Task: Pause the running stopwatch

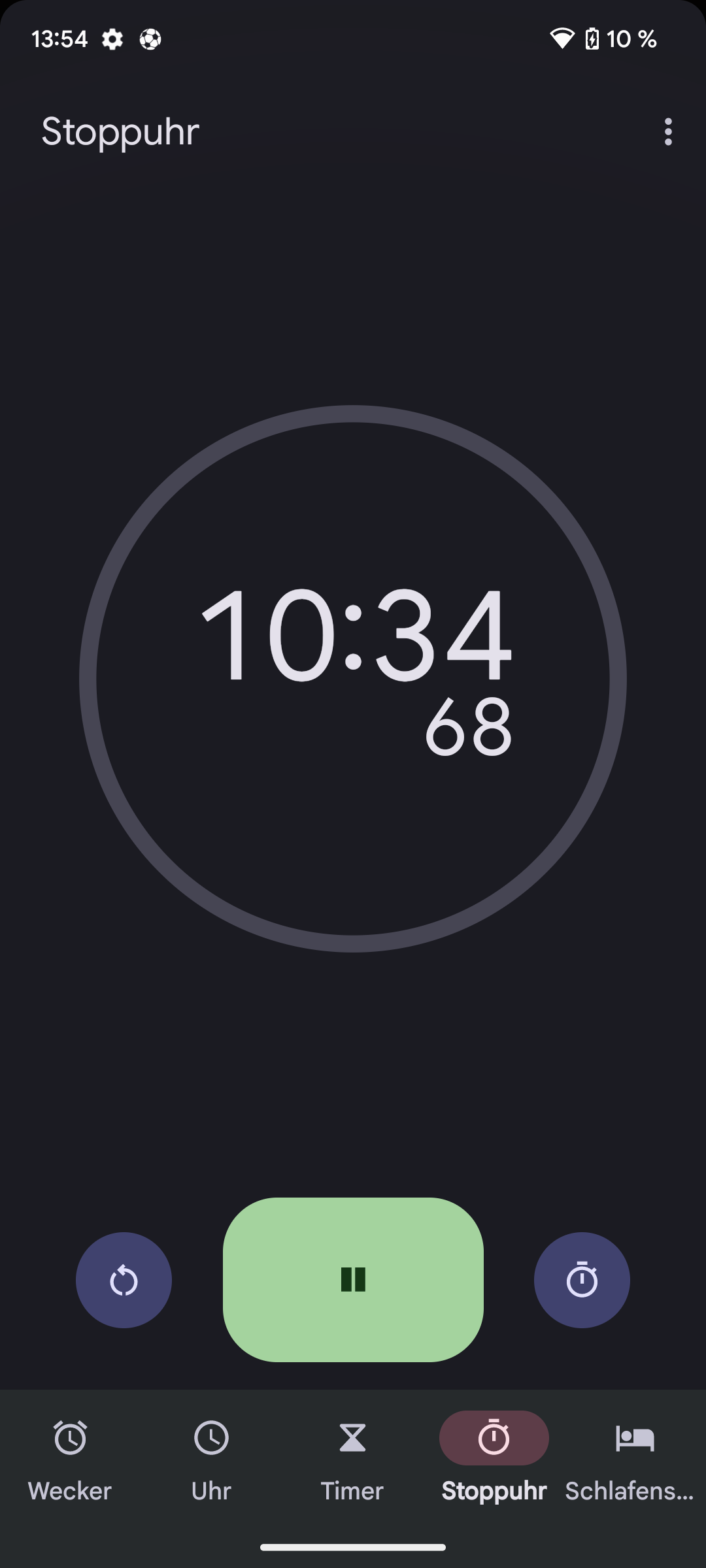Action: 353,1279
